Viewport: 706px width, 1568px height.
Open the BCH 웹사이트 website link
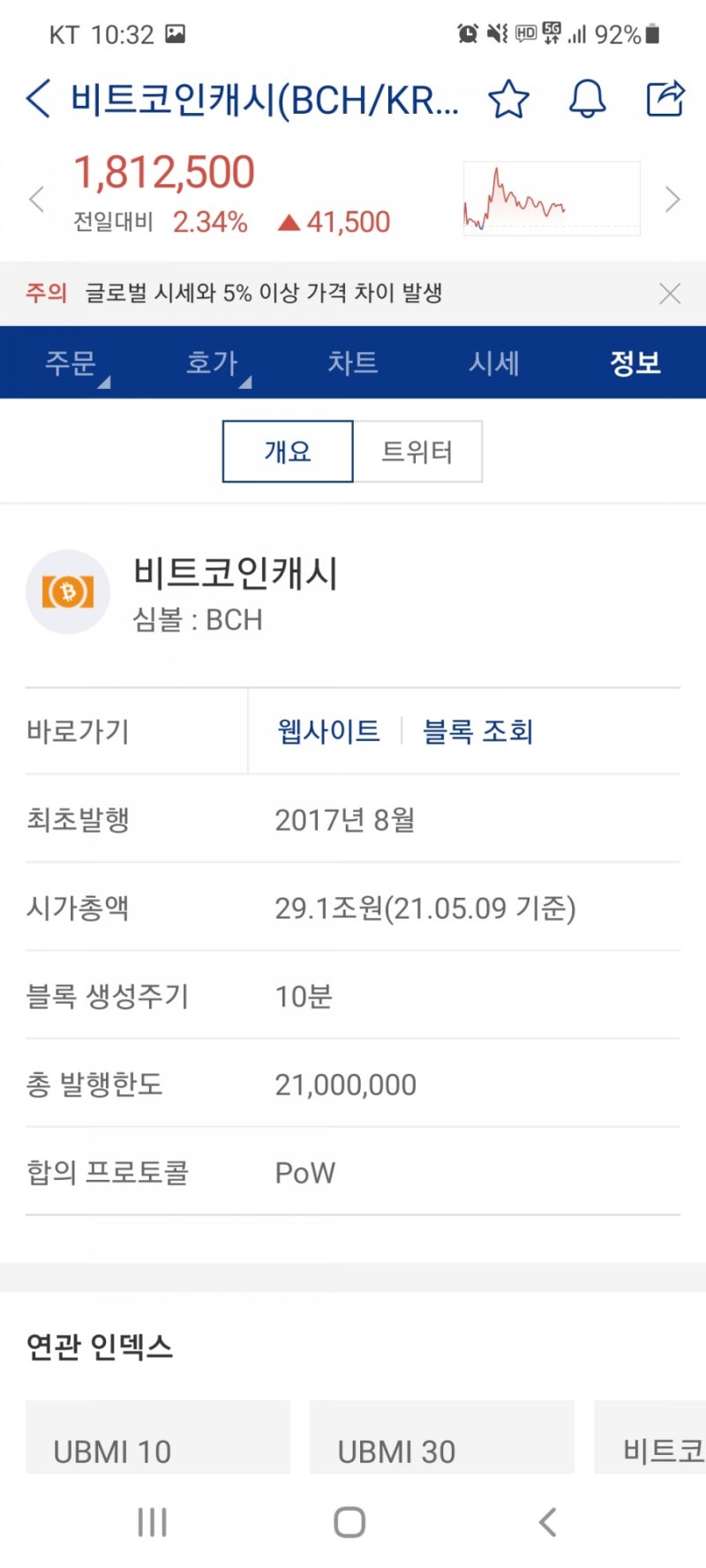pos(328,731)
